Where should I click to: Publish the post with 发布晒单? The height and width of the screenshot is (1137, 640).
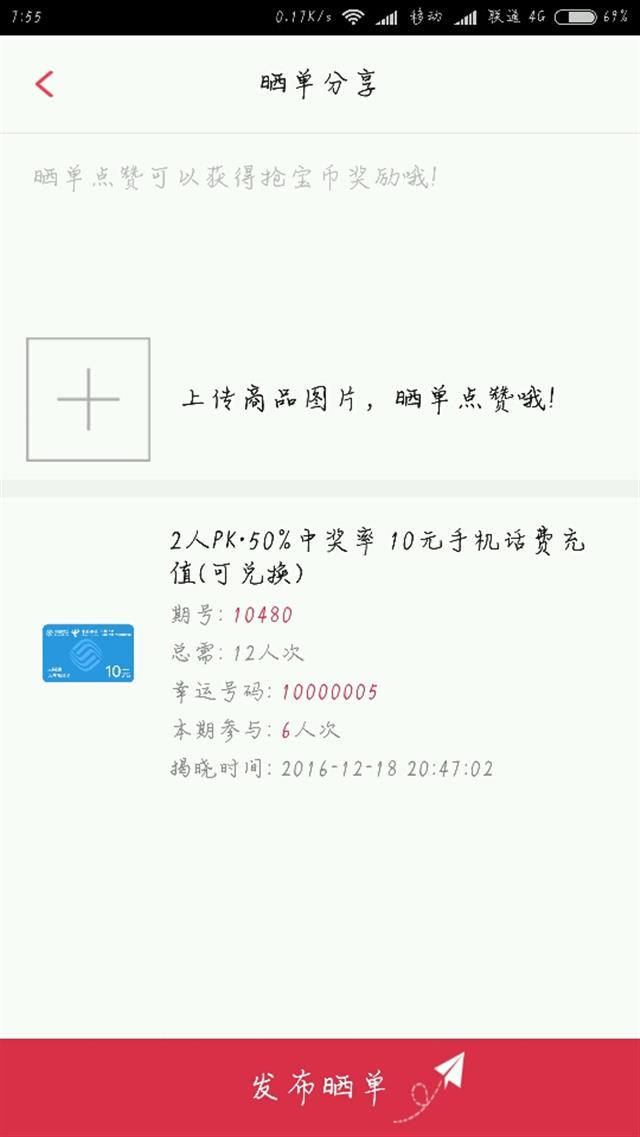click(x=320, y=1087)
